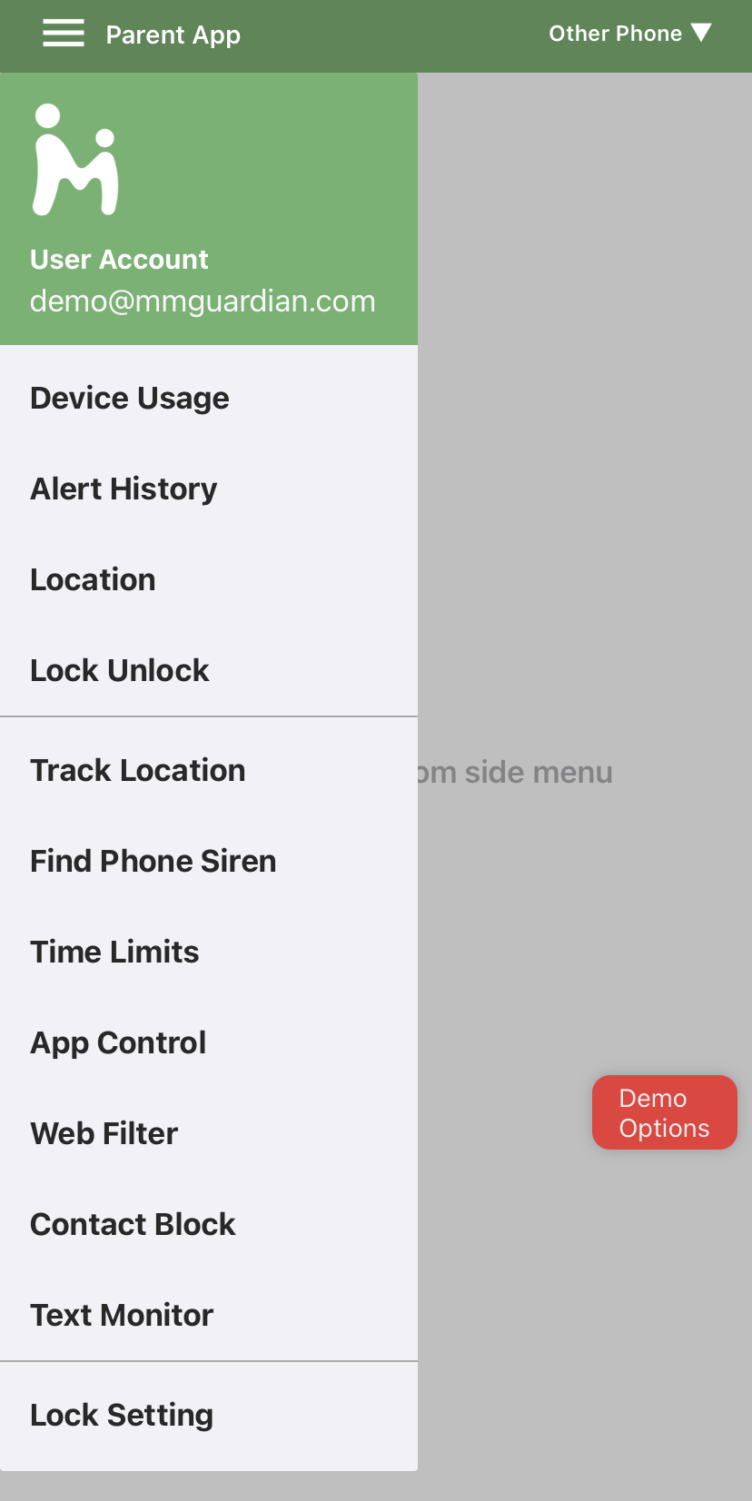
Task: View Alert History
Action: click(x=209, y=489)
